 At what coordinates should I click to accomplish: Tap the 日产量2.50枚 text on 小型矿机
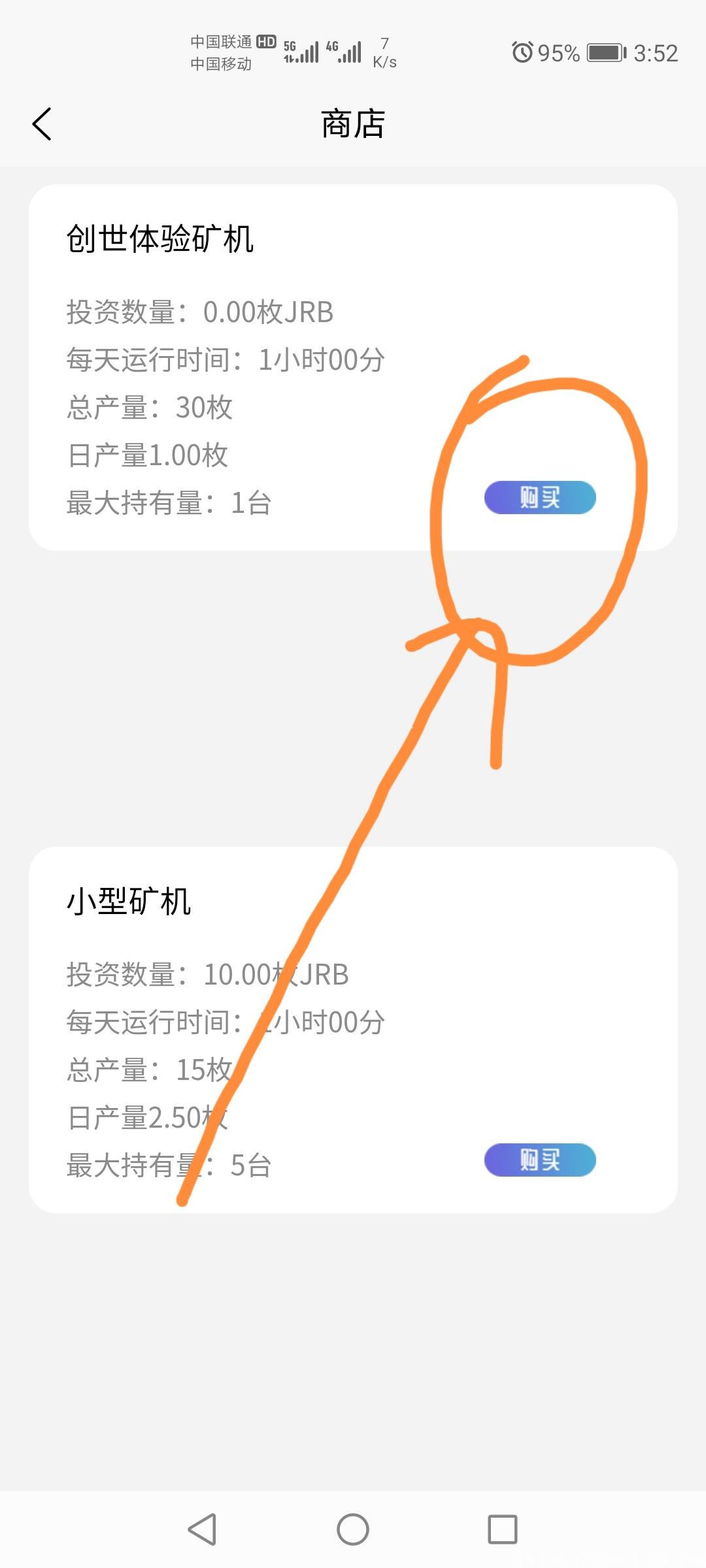147,1117
